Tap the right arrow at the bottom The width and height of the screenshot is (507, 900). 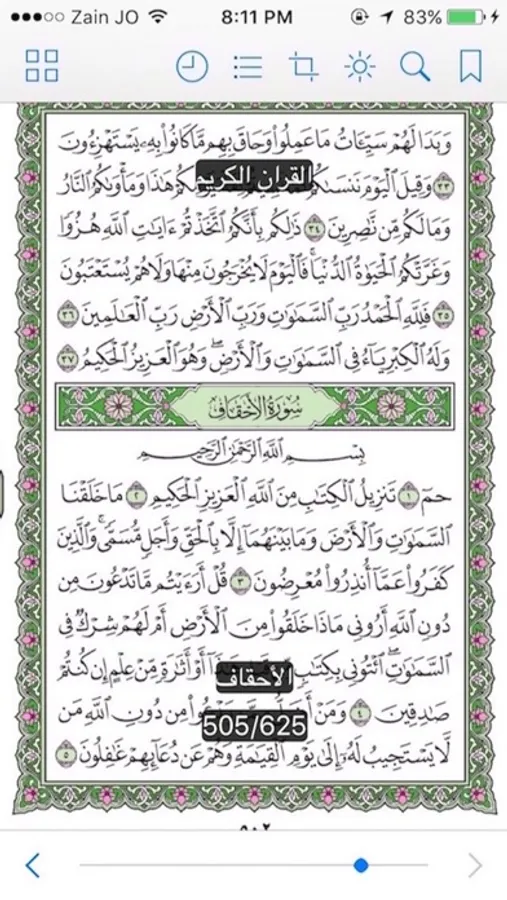pos(475,865)
